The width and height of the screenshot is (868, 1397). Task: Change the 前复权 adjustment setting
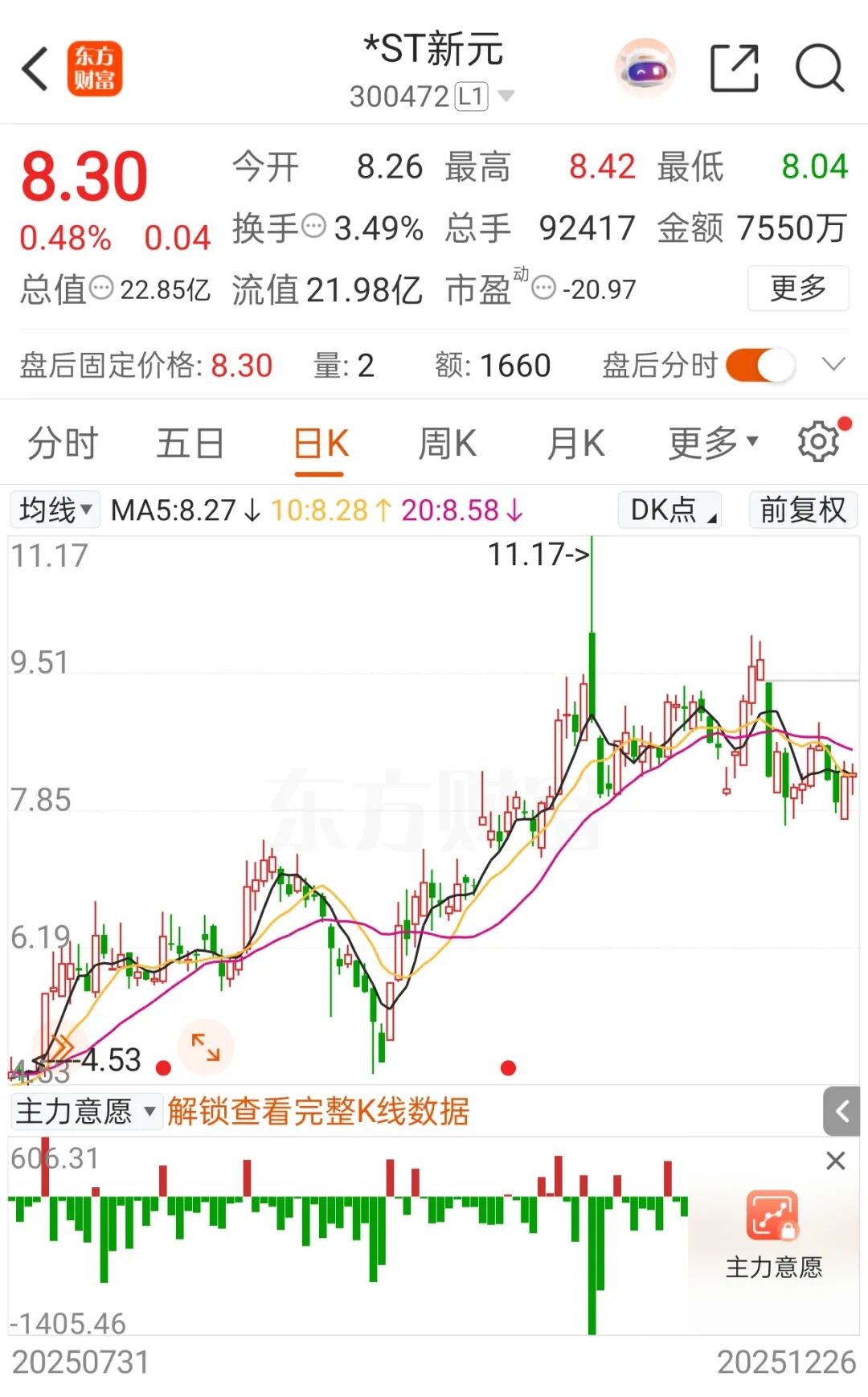click(803, 510)
